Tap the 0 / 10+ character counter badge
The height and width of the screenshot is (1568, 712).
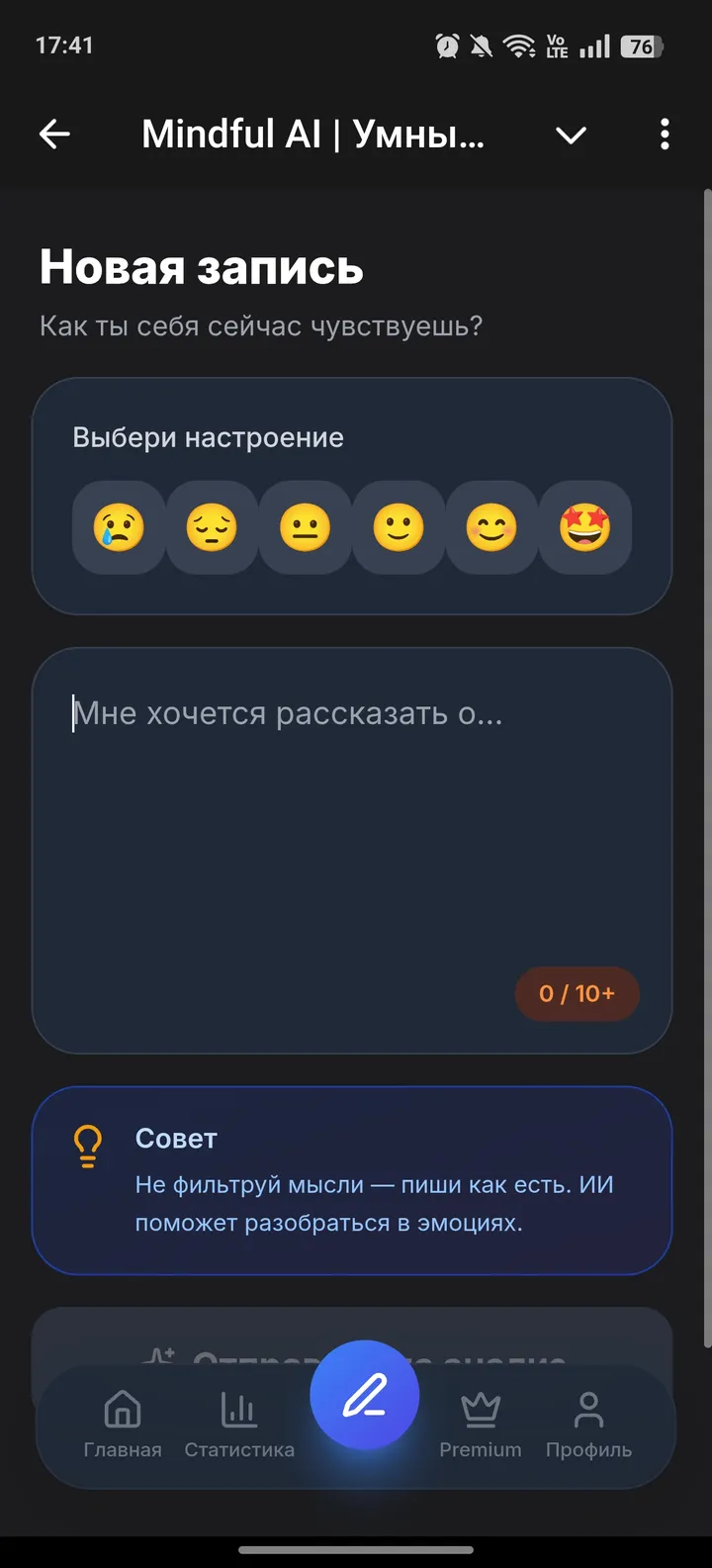coord(577,994)
